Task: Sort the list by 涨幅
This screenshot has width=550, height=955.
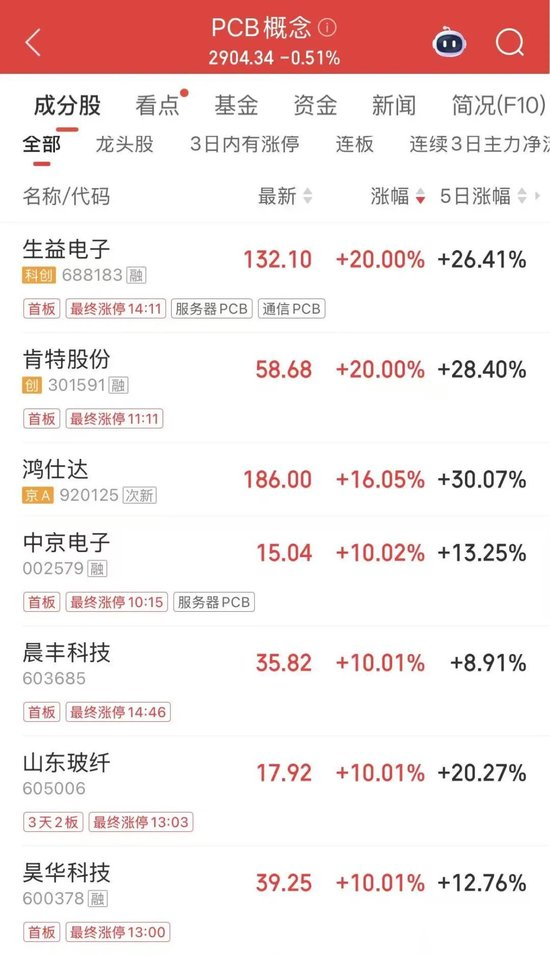Action: pos(397,196)
